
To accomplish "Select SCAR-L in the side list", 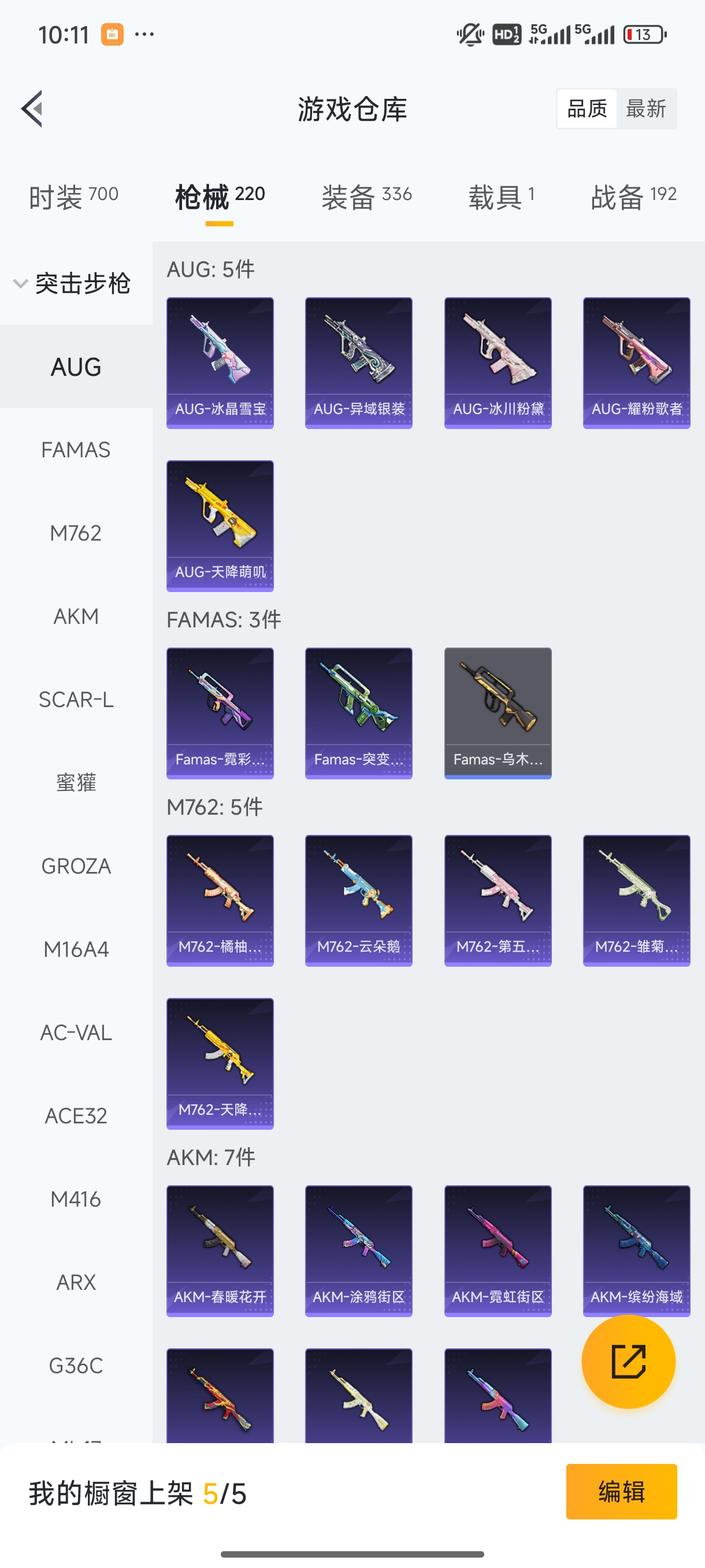I will [x=76, y=700].
